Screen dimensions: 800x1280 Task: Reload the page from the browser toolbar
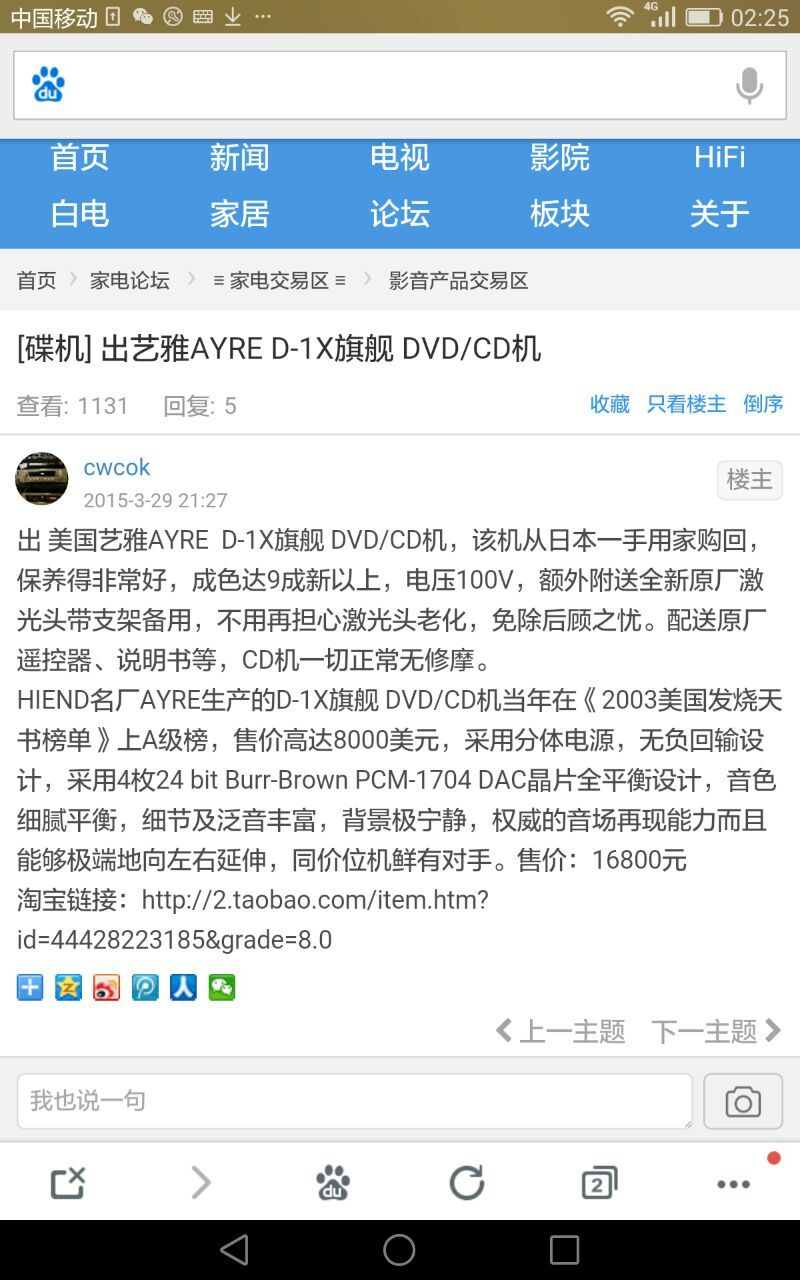(466, 1183)
